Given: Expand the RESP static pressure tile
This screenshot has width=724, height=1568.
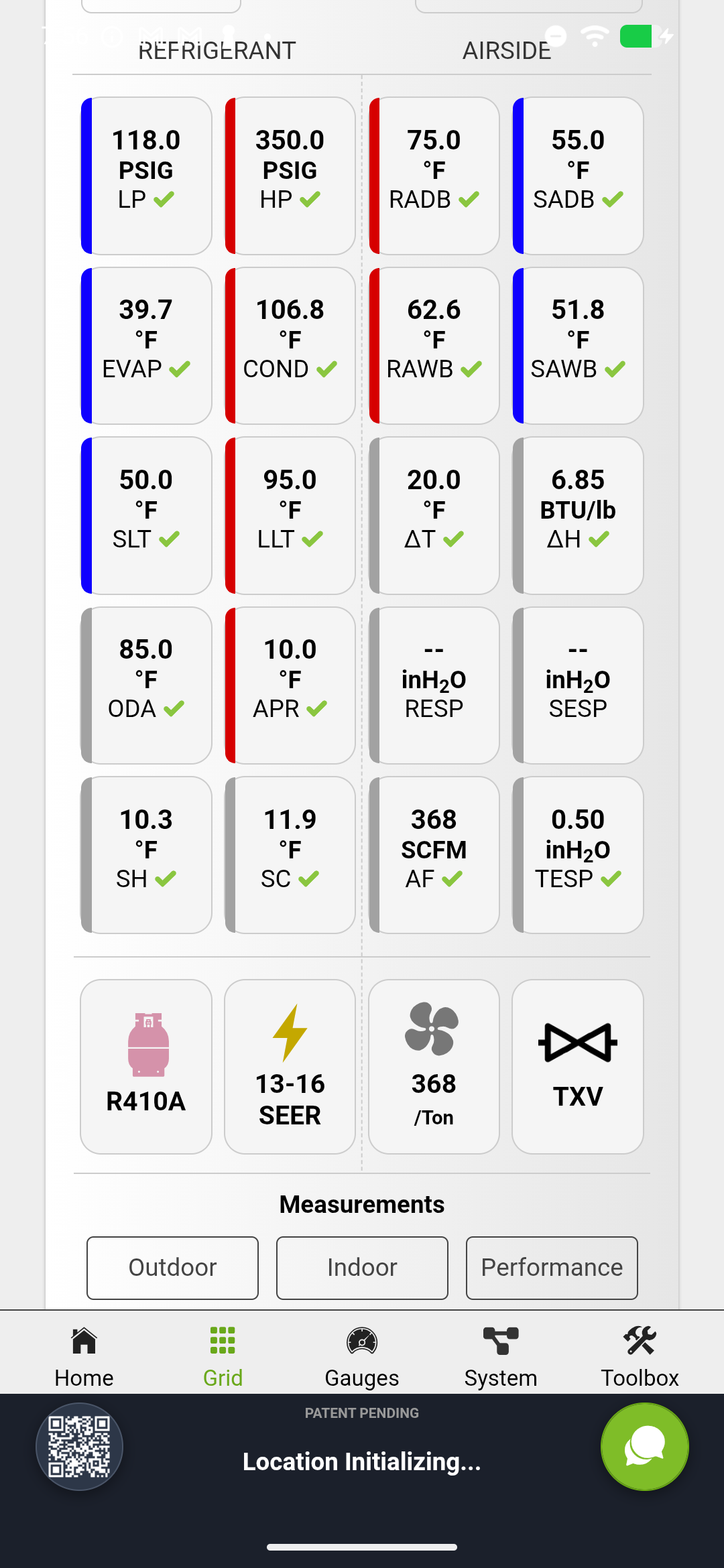Looking at the screenshot, I should click(x=434, y=684).
